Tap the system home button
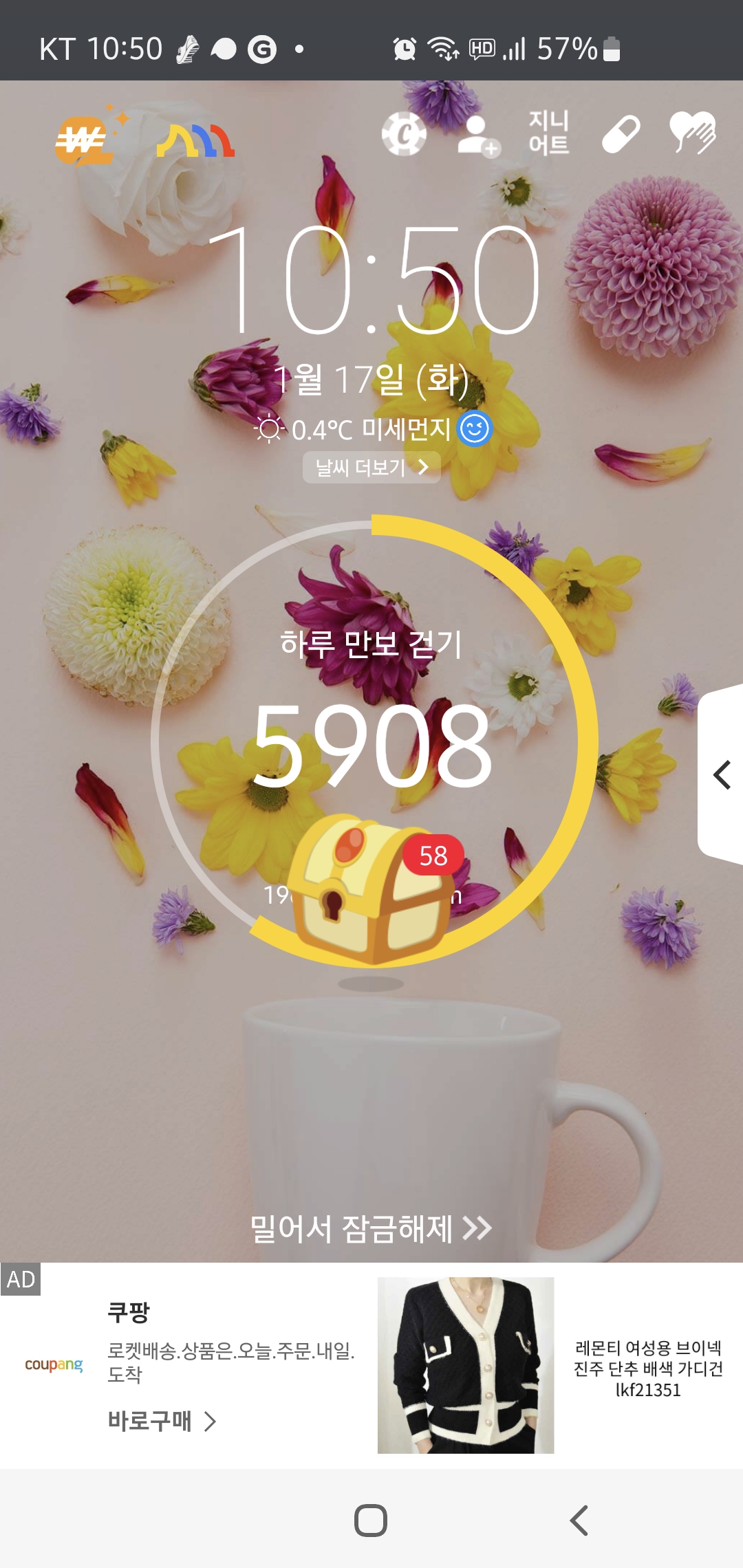Image resolution: width=743 pixels, height=1568 pixels. (371, 1520)
